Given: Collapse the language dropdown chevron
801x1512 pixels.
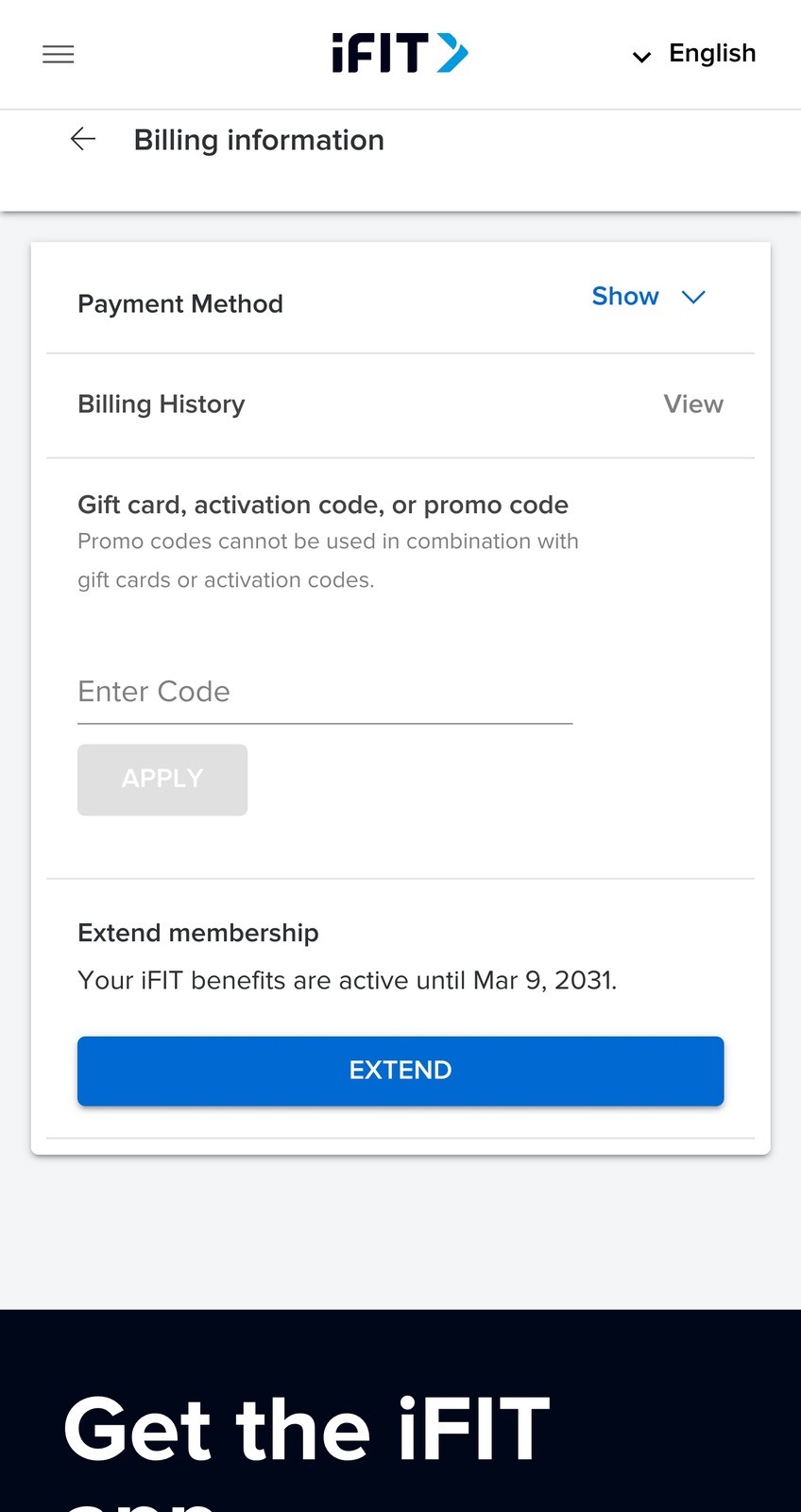Looking at the screenshot, I should tap(640, 57).
